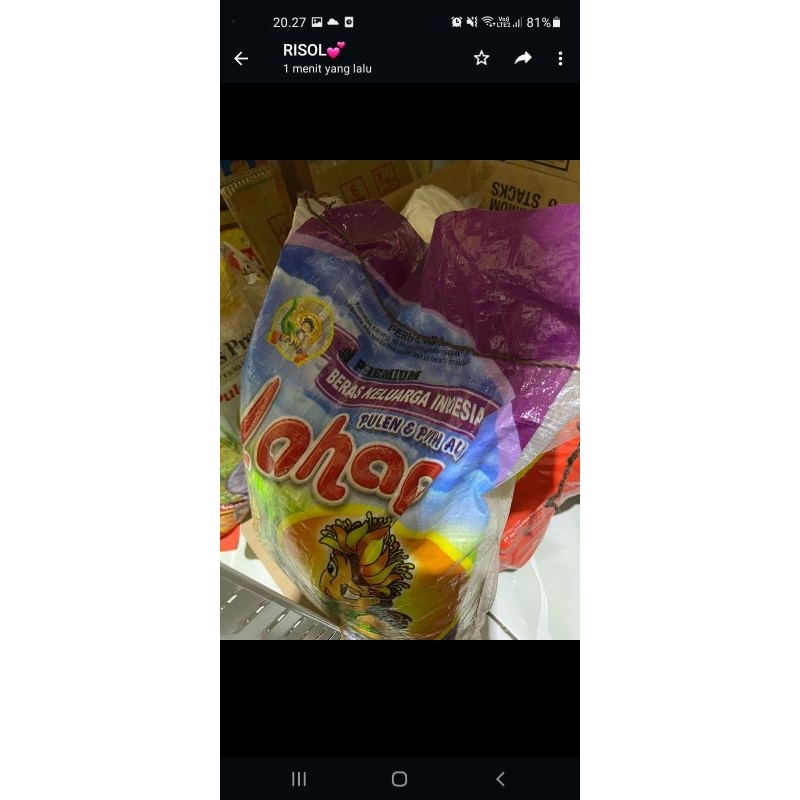Go to the phone's home screen

pos(399,779)
